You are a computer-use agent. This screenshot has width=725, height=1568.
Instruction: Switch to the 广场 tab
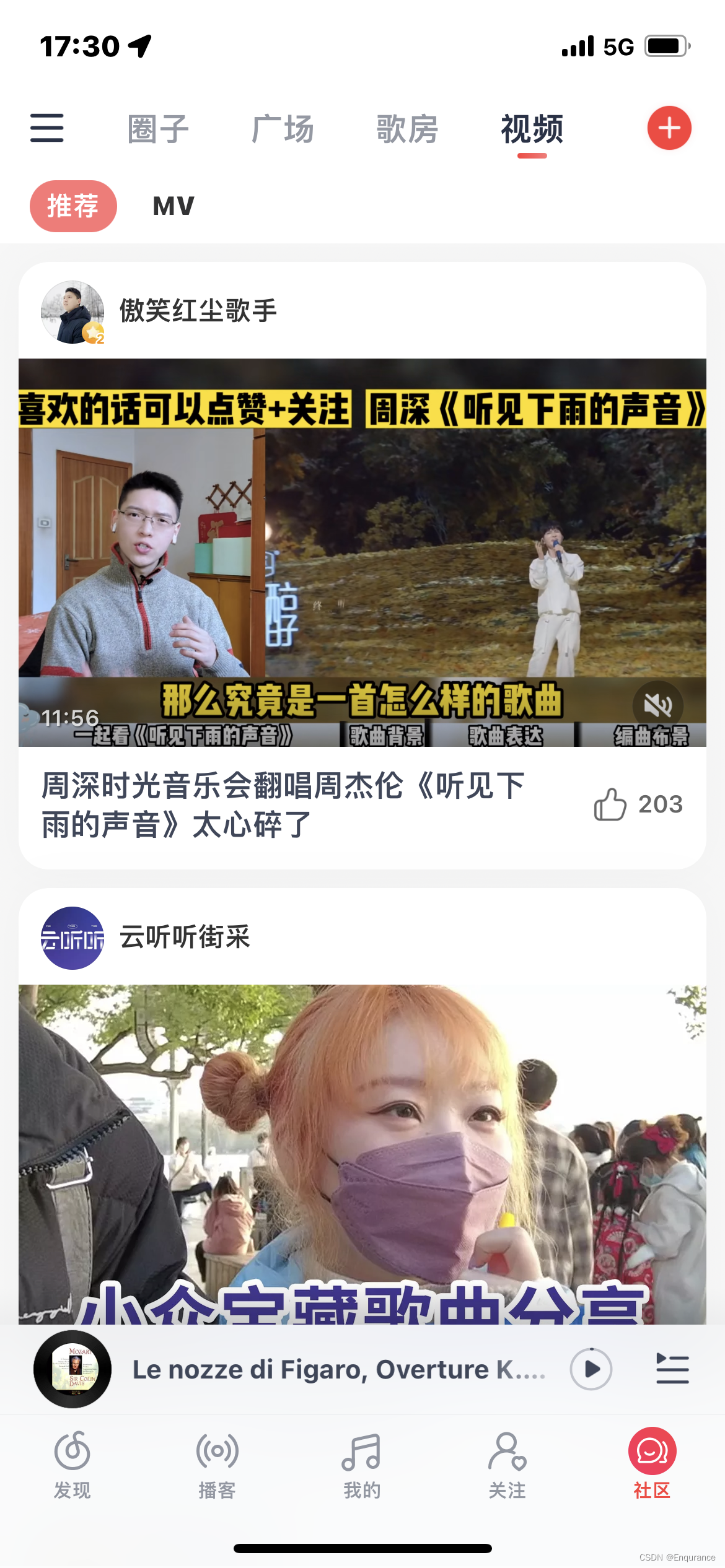click(283, 129)
